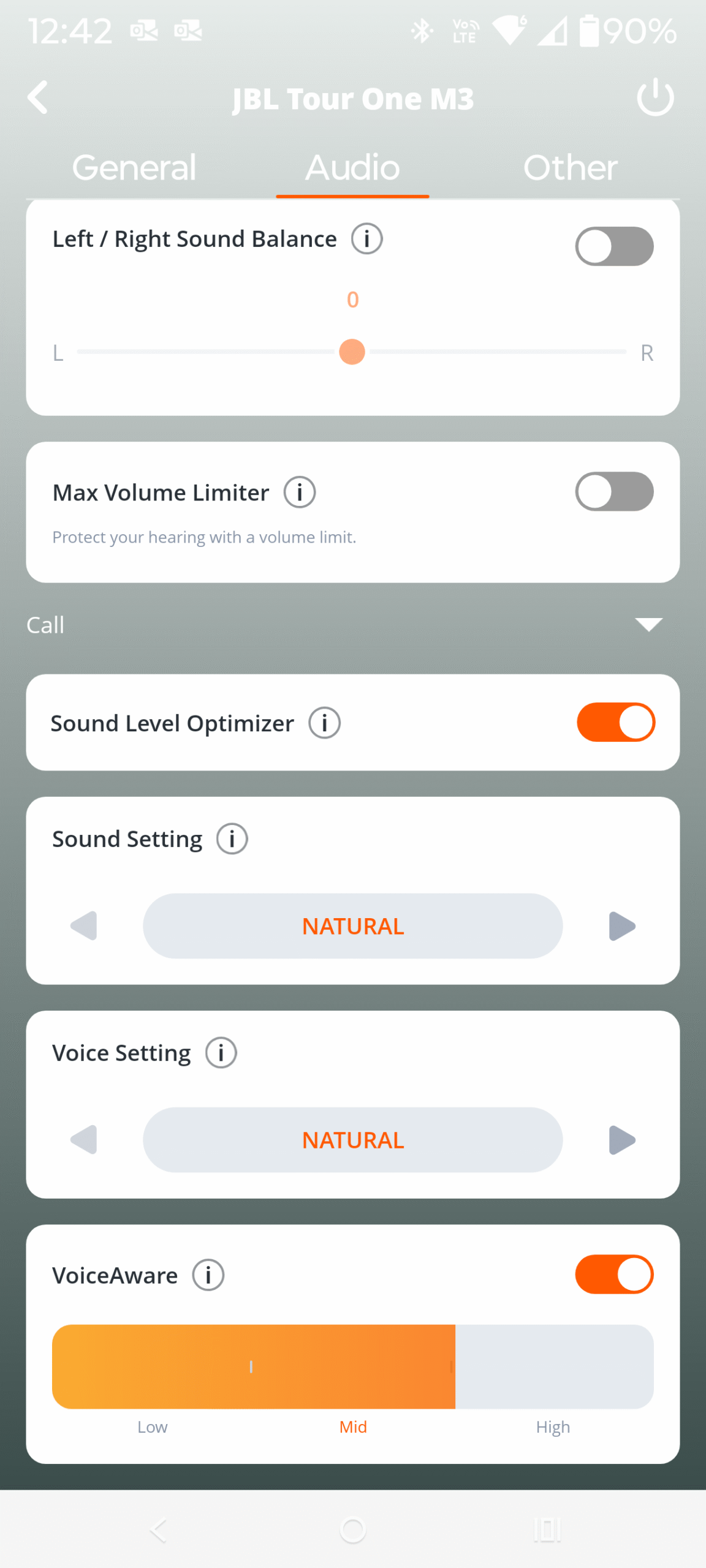706x1568 pixels.
Task: Set VoiceAware level to High
Action: click(x=553, y=1366)
